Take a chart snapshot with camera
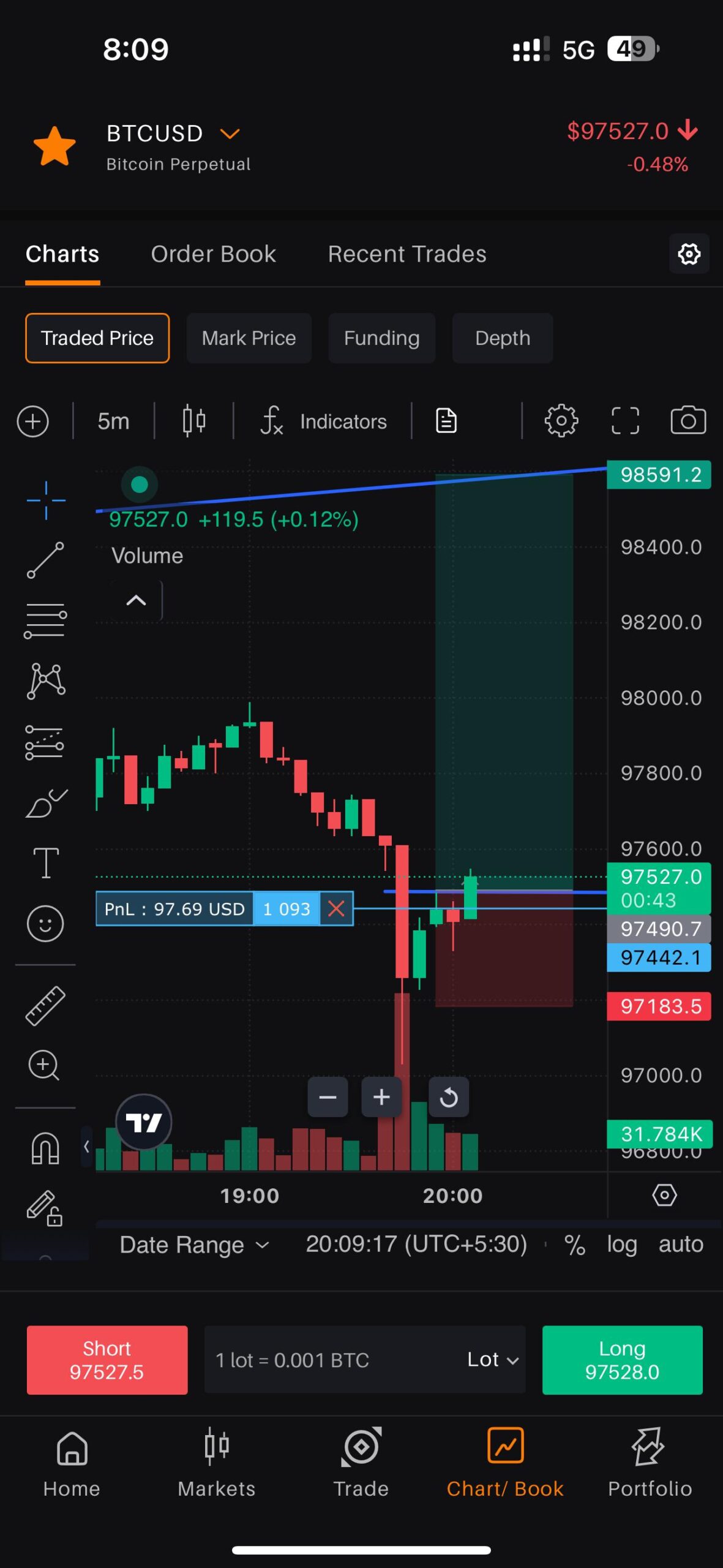The width and height of the screenshot is (723, 1568). [x=688, y=421]
